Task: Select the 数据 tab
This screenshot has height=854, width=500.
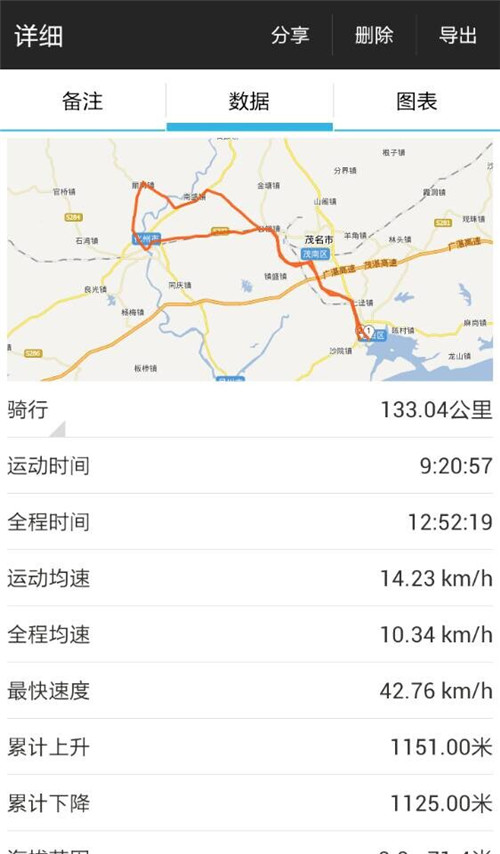Action: point(249,101)
